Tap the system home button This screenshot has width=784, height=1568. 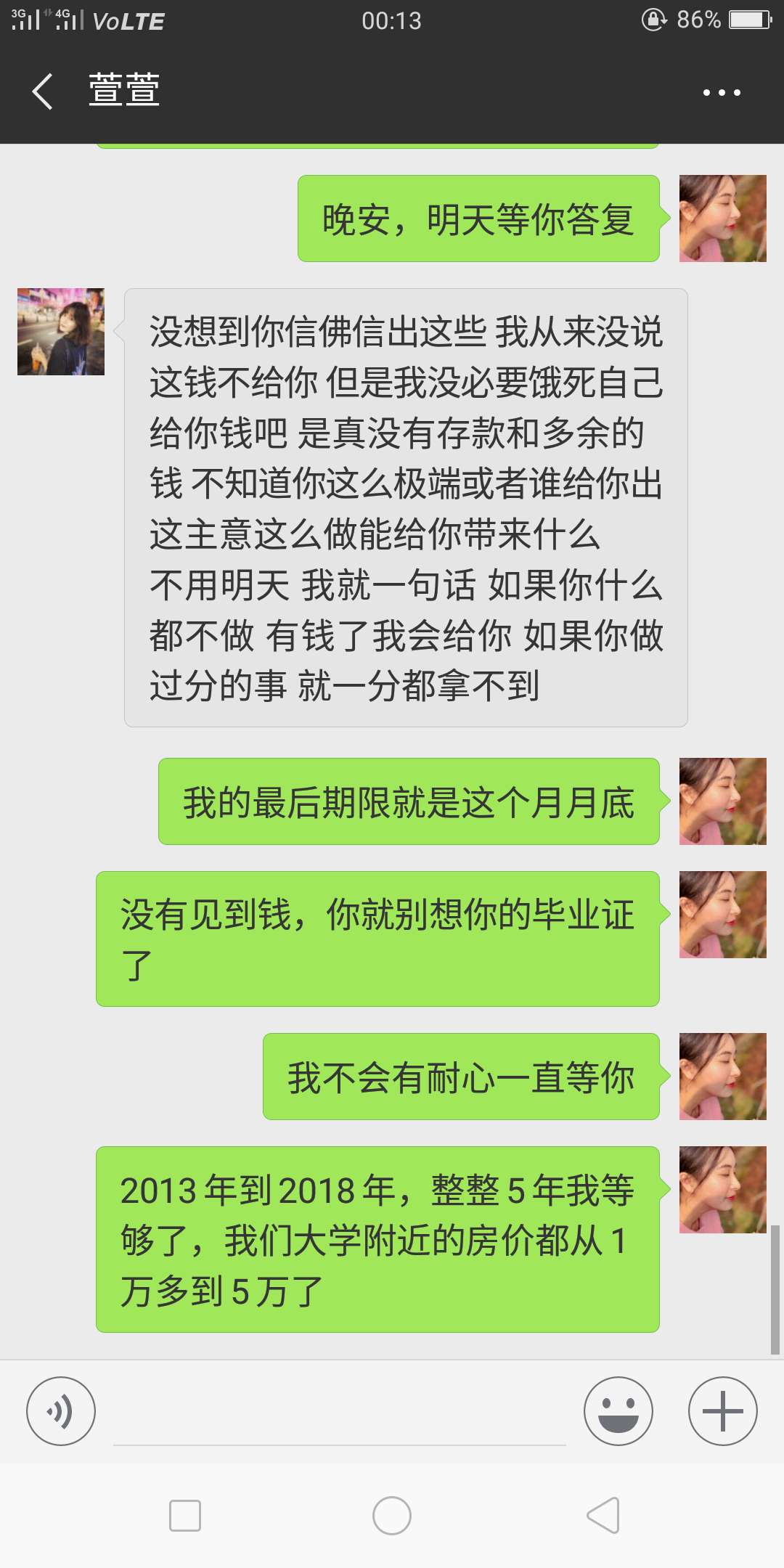[x=392, y=1516]
